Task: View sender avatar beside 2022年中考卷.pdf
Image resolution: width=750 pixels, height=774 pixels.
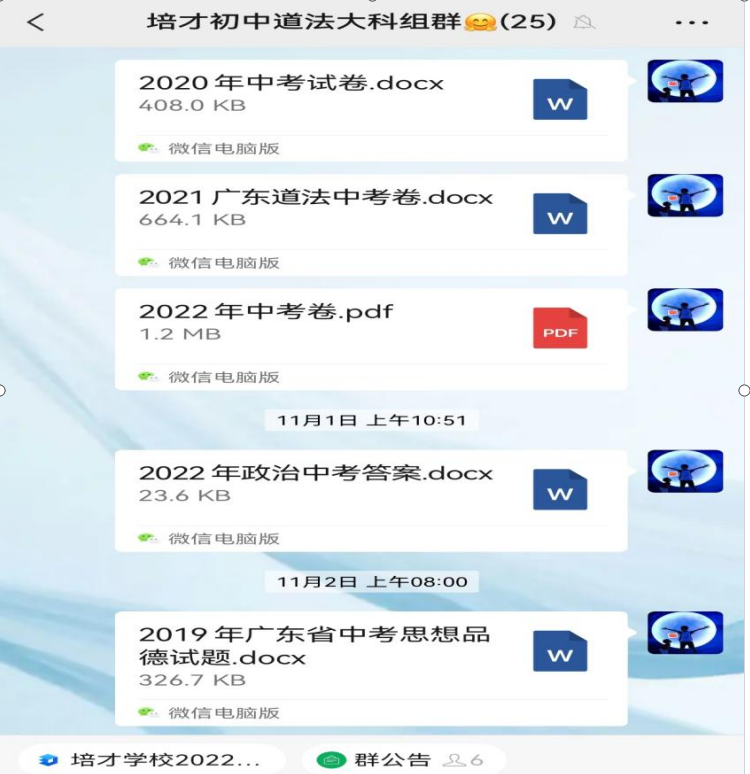Action: [x=685, y=310]
